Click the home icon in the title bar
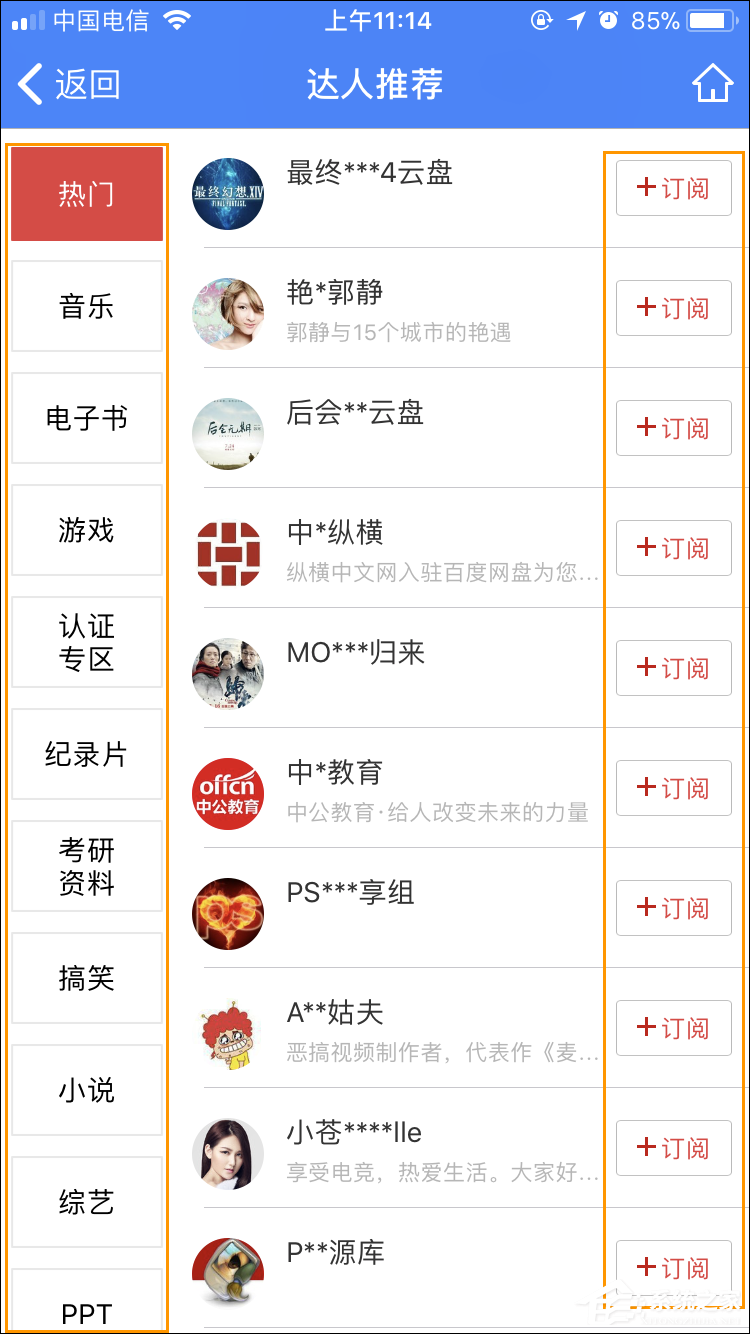This screenshot has width=750, height=1334. coord(713,84)
